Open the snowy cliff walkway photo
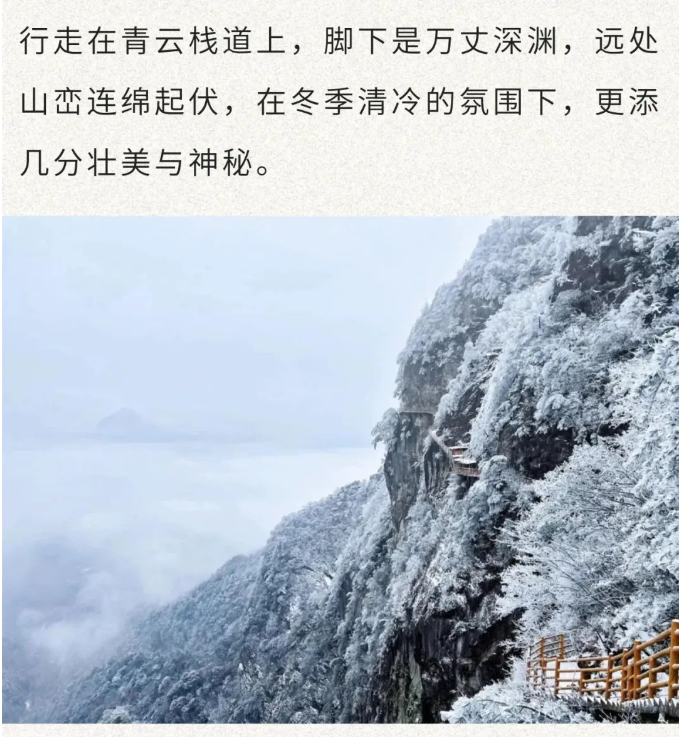Screen dimensions: 683x737 click(340, 470)
